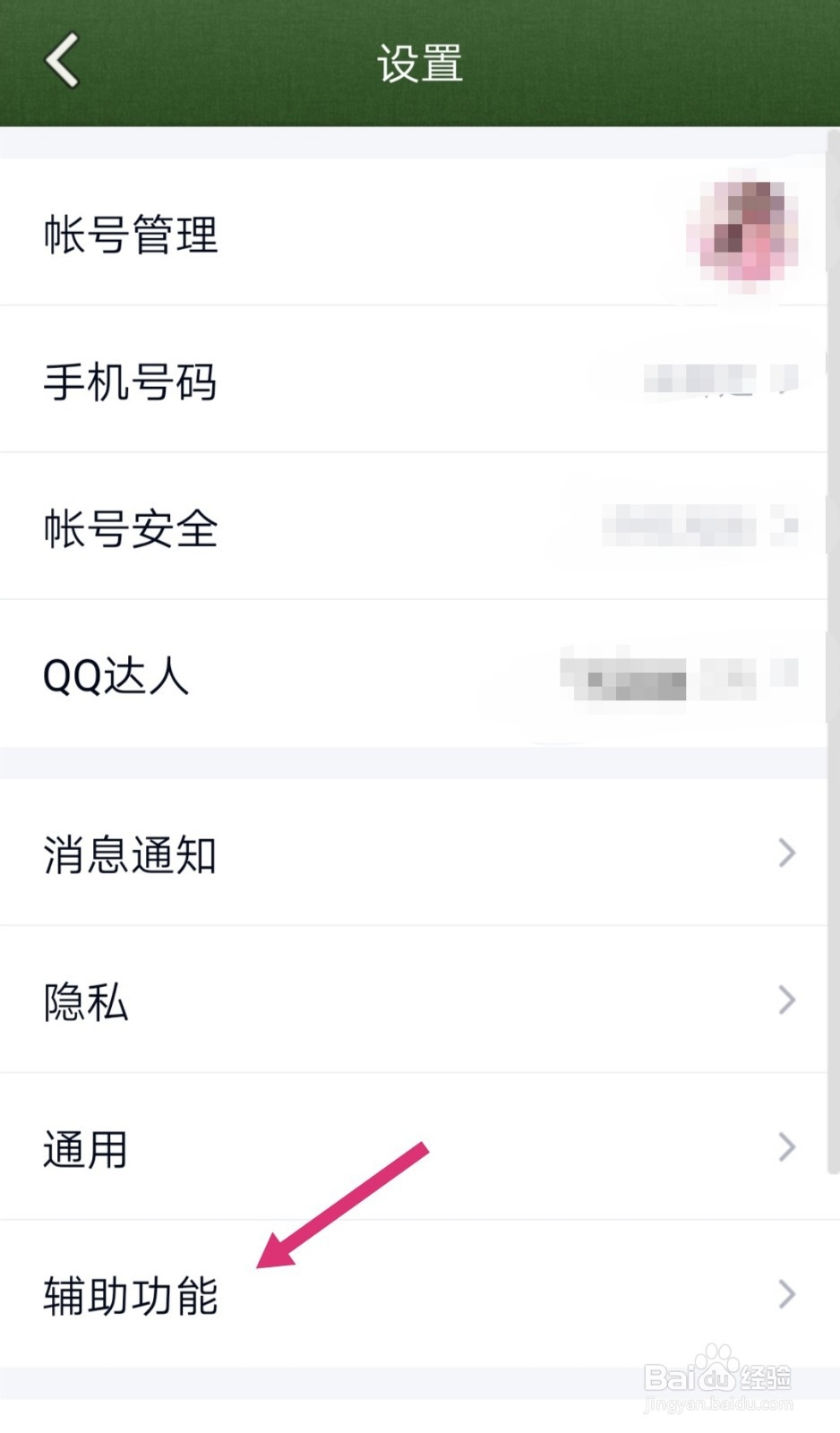Expand the chevron beside 辅助功能

tap(785, 1294)
